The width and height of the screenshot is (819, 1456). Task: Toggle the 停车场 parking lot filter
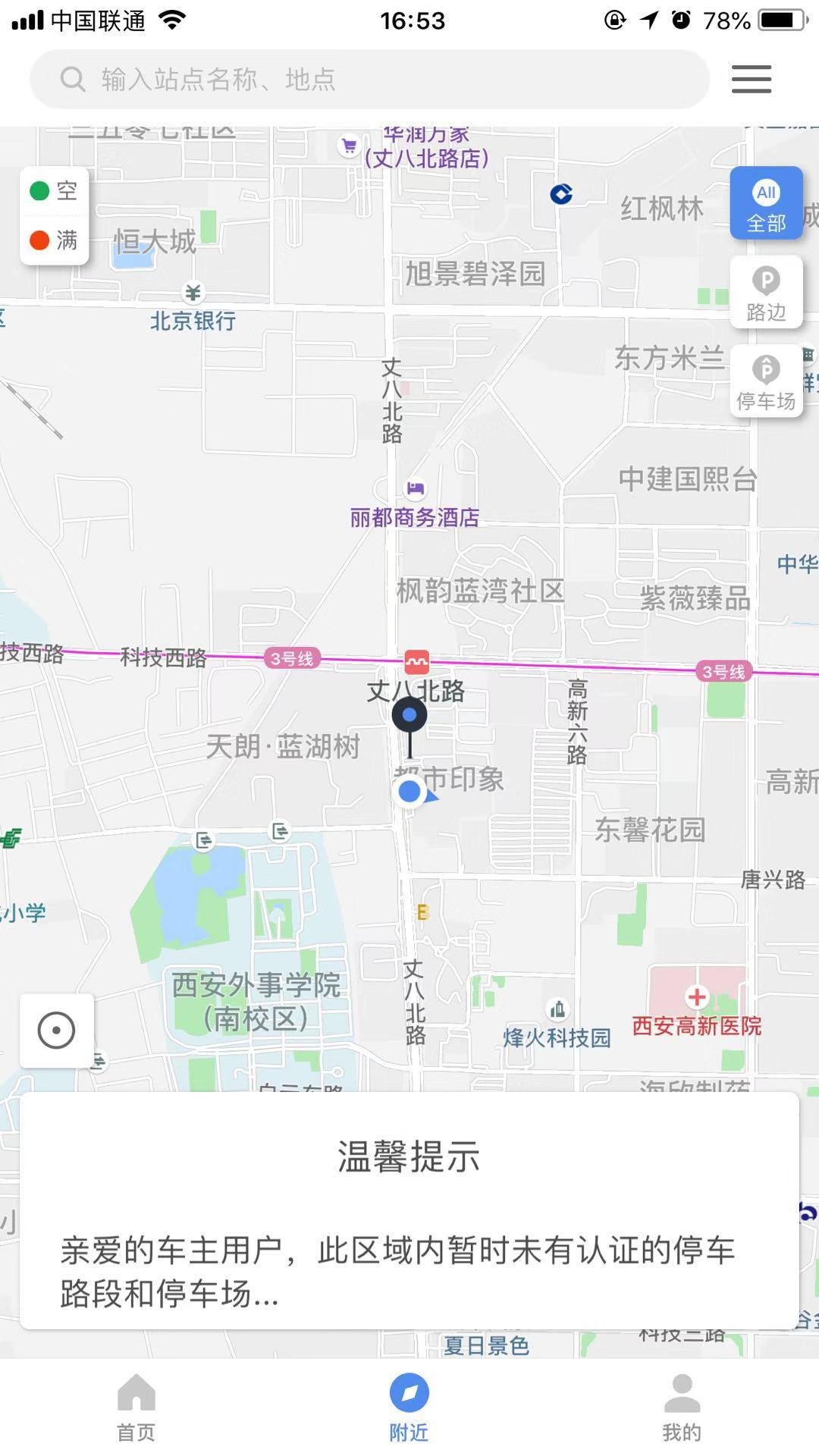(x=766, y=379)
